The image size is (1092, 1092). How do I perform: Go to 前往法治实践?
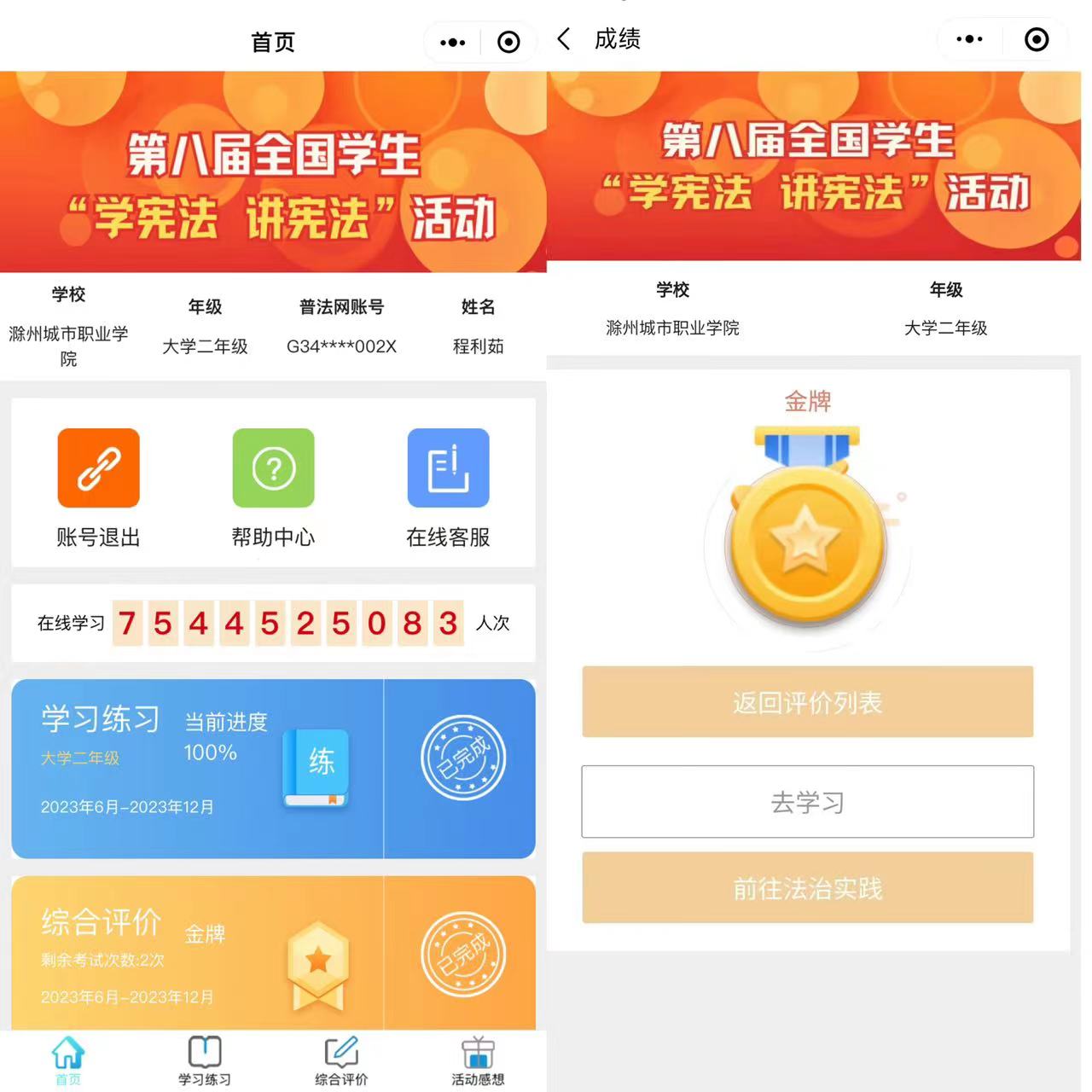click(807, 888)
